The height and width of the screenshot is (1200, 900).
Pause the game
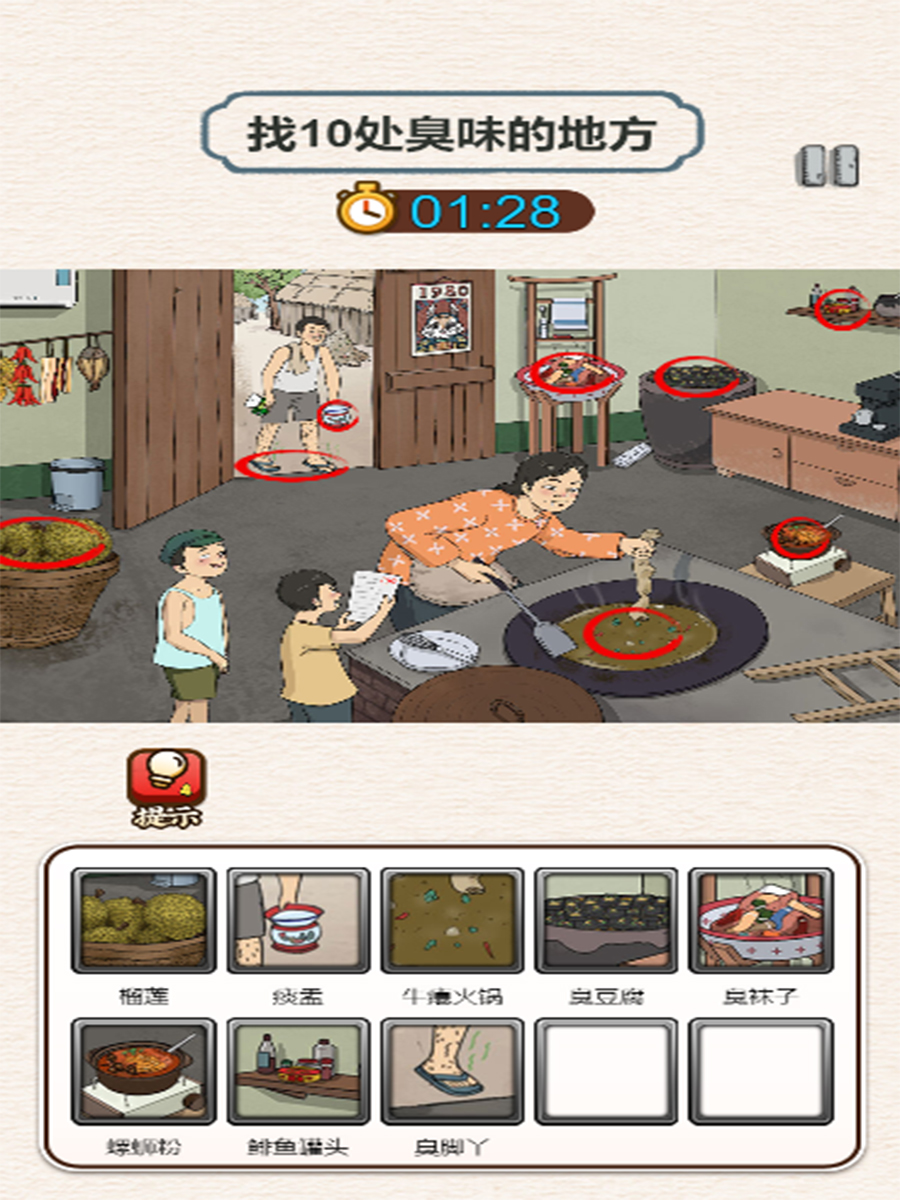[827, 166]
